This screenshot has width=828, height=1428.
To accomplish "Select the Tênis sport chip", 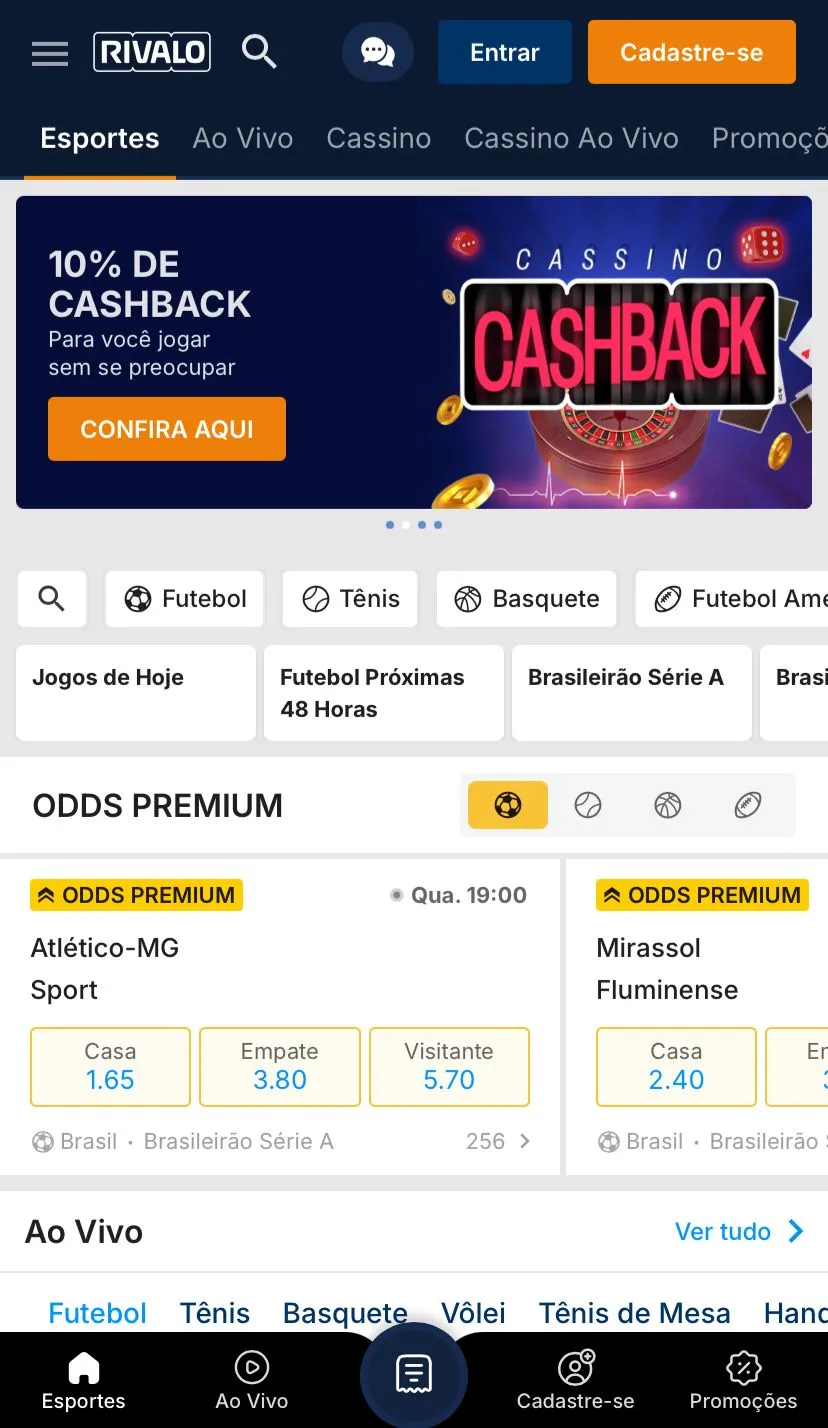I will pyautogui.click(x=350, y=599).
